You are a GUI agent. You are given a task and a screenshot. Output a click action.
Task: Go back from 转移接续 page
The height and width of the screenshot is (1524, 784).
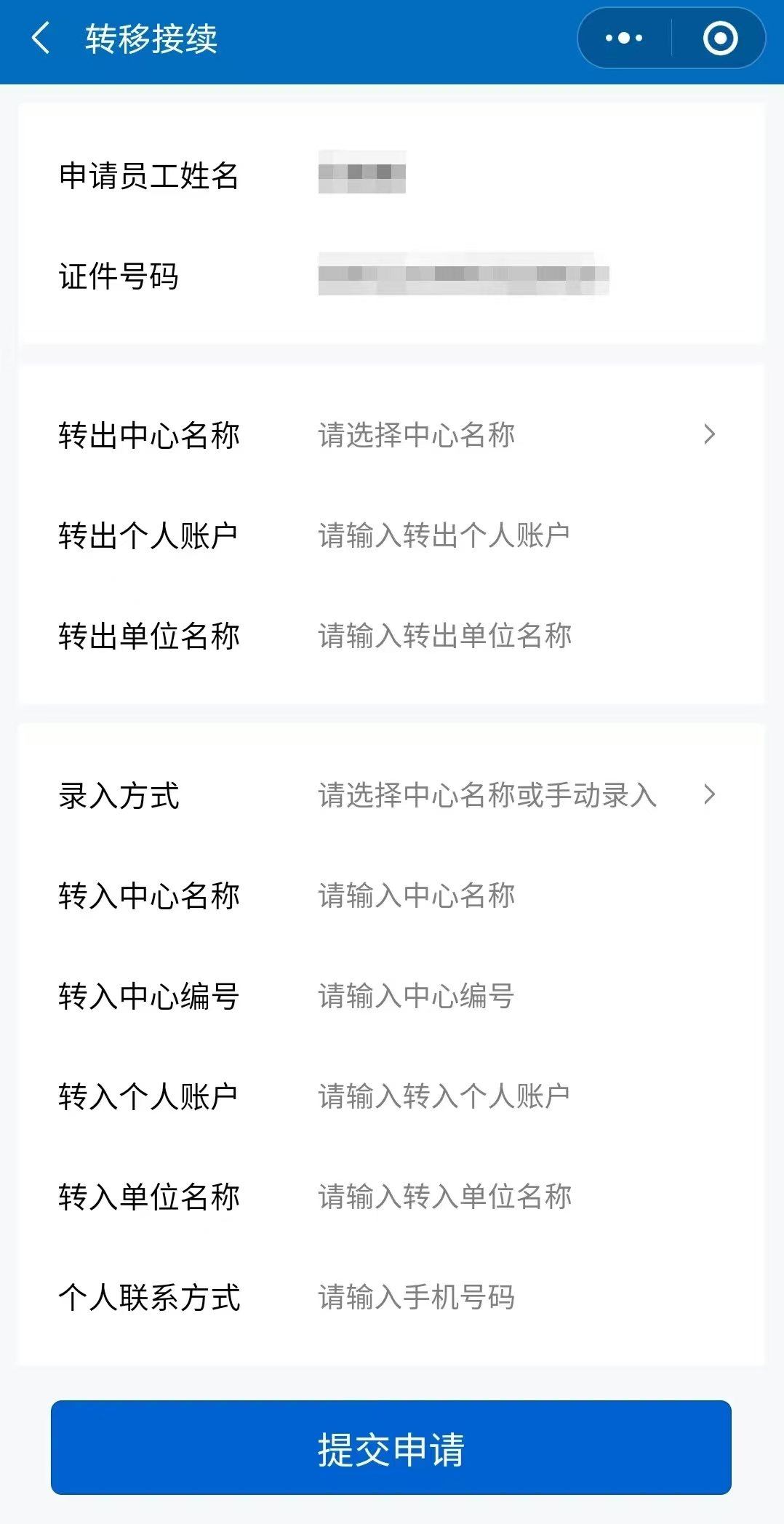pyautogui.click(x=41, y=38)
